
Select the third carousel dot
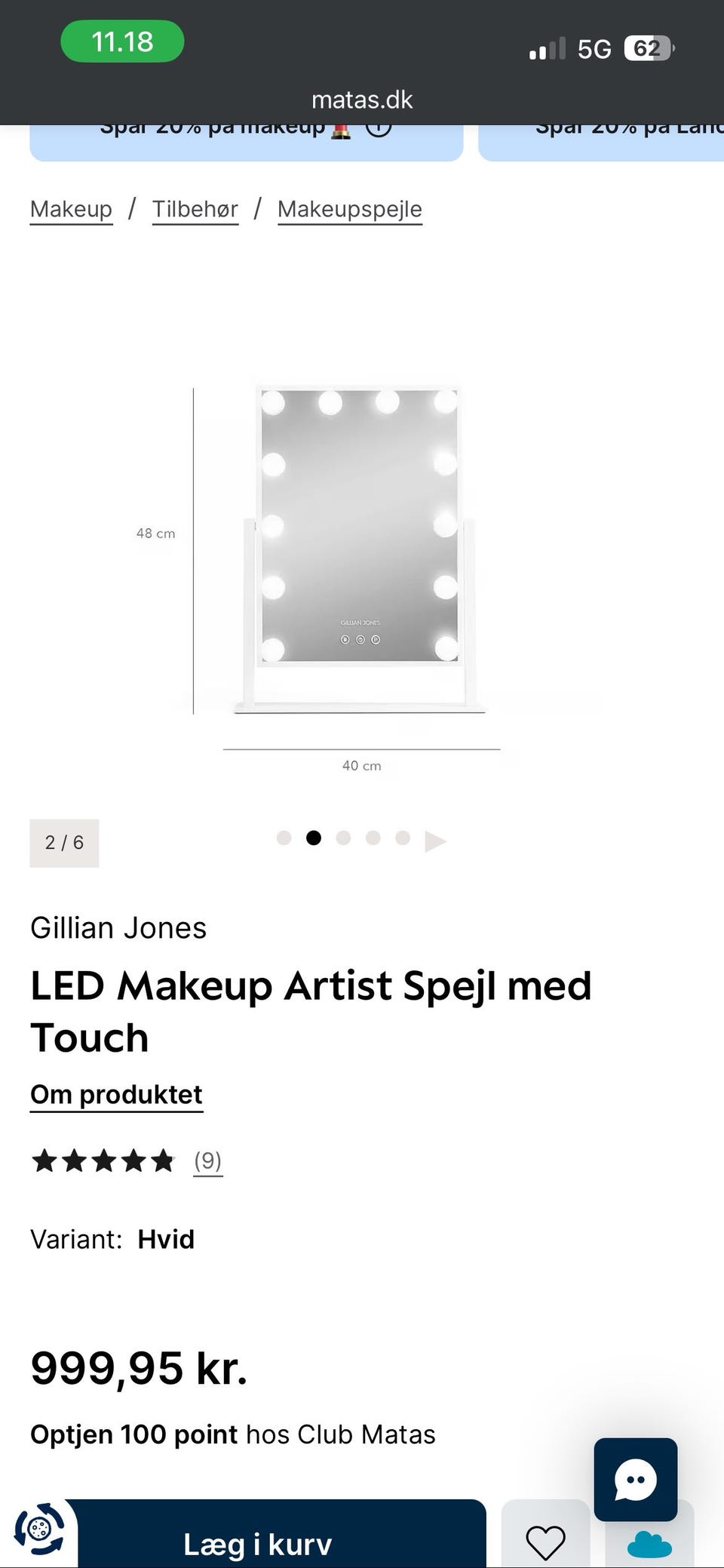tap(343, 838)
